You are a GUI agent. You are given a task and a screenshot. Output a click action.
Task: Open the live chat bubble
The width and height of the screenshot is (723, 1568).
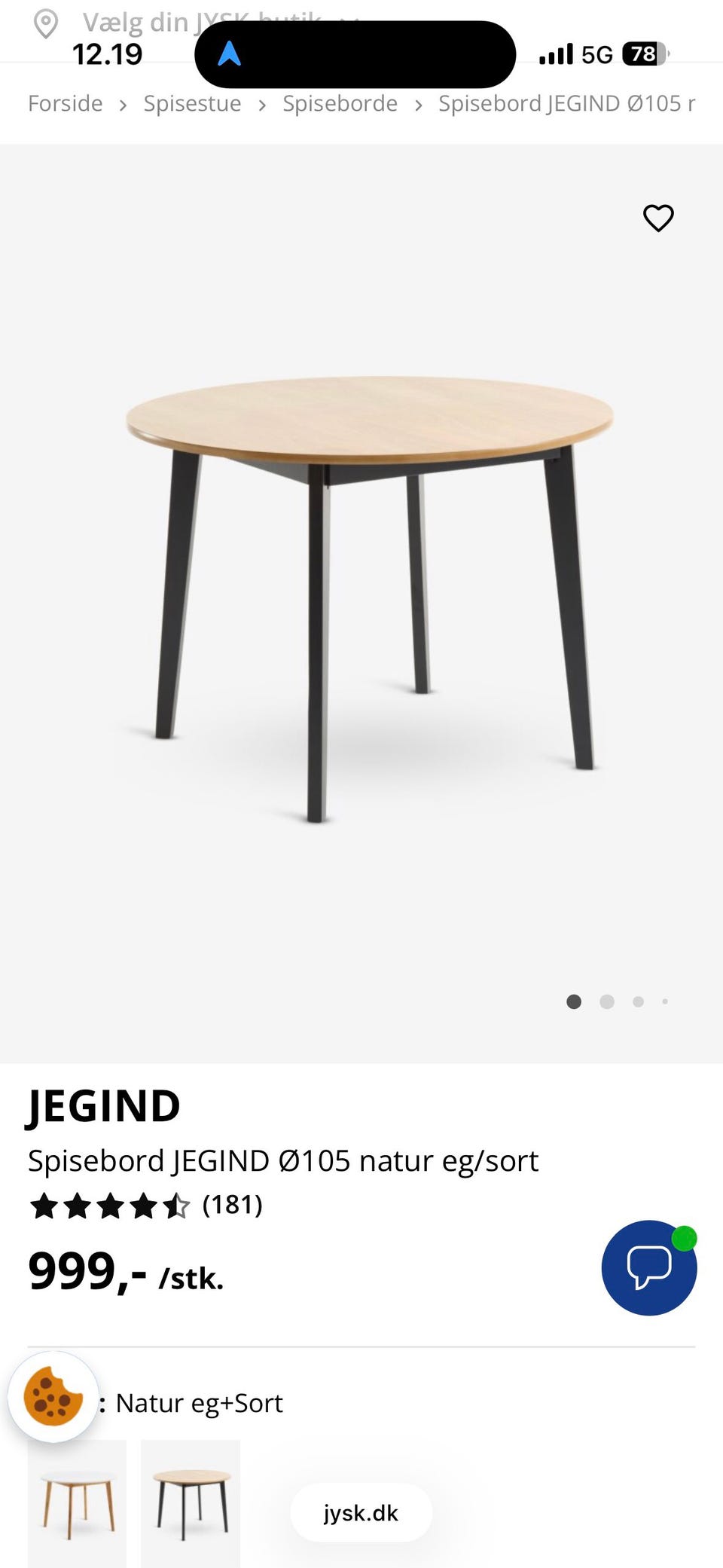click(x=648, y=1267)
